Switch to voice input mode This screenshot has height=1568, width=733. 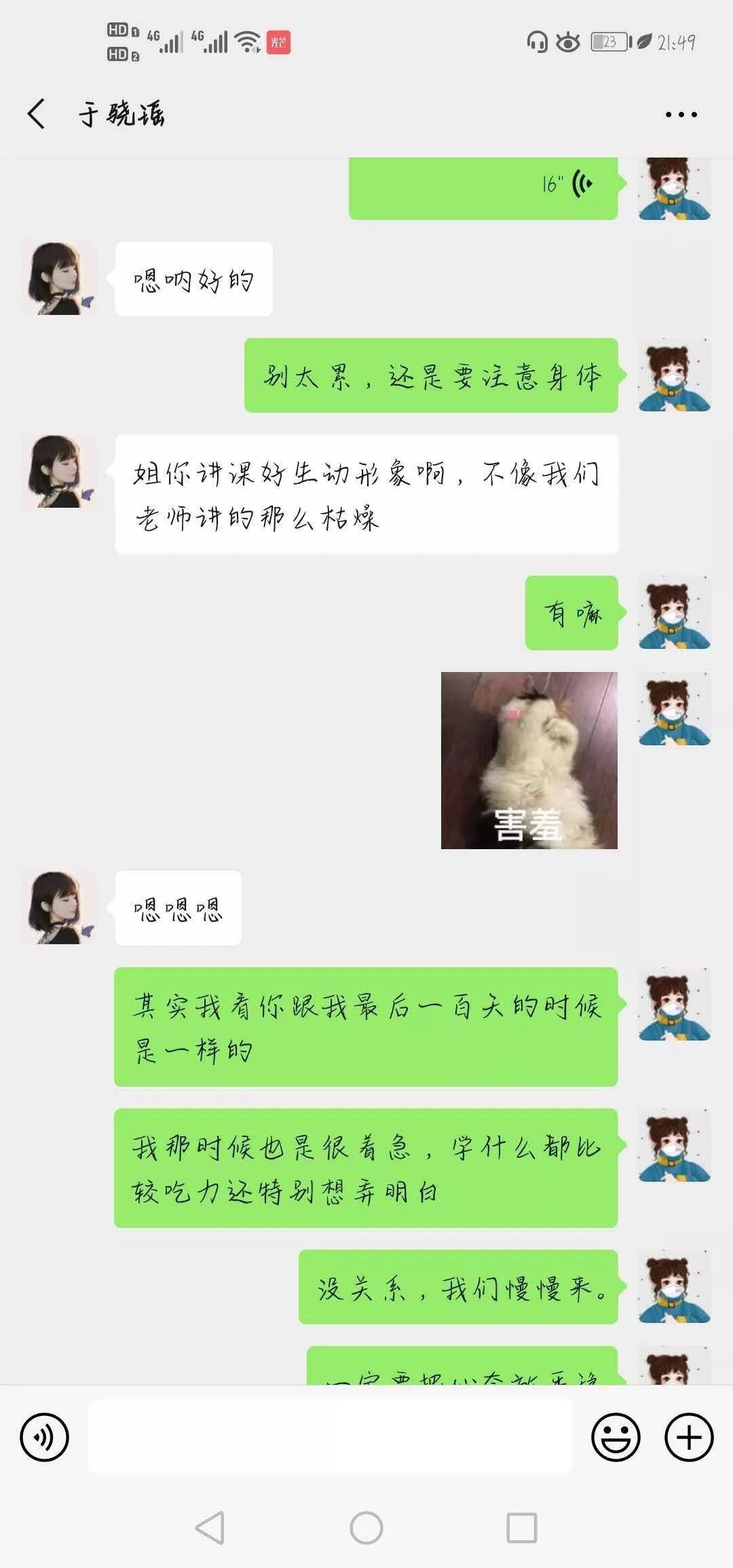[x=45, y=1437]
